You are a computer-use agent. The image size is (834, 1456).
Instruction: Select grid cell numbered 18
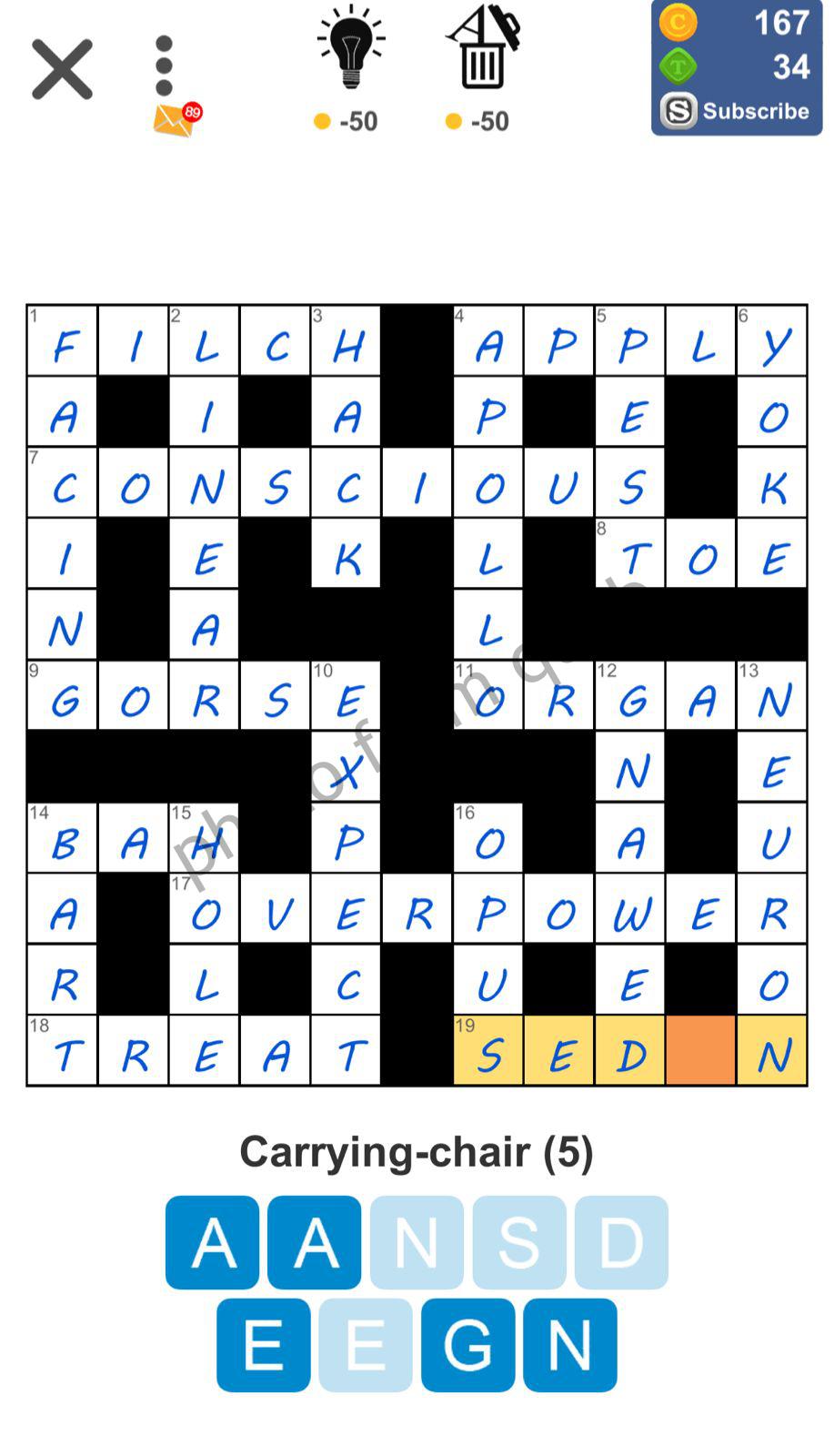pyautogui.click(x=63, y=1051)
